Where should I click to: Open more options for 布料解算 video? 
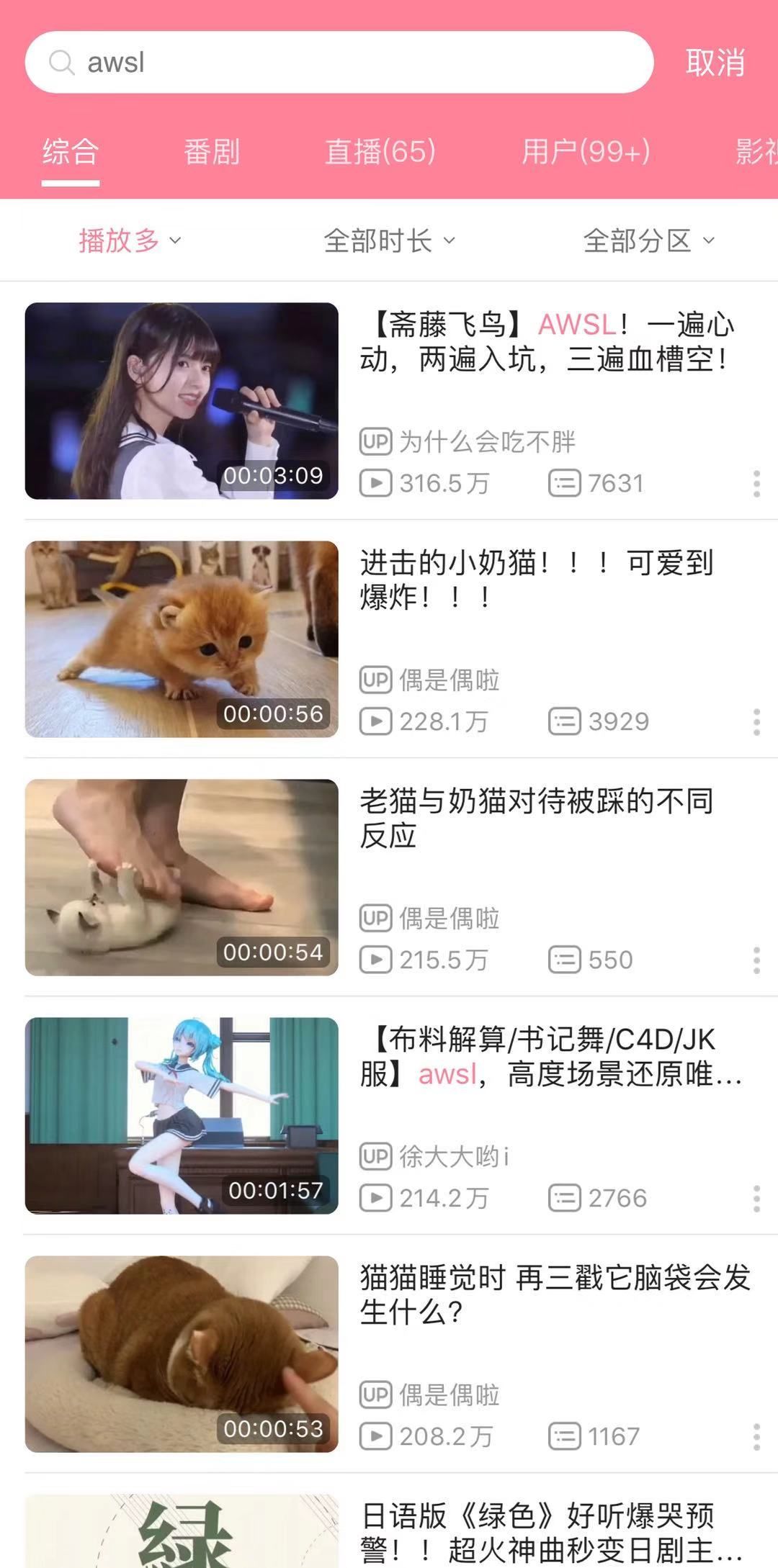click(x=756, y=1199)
